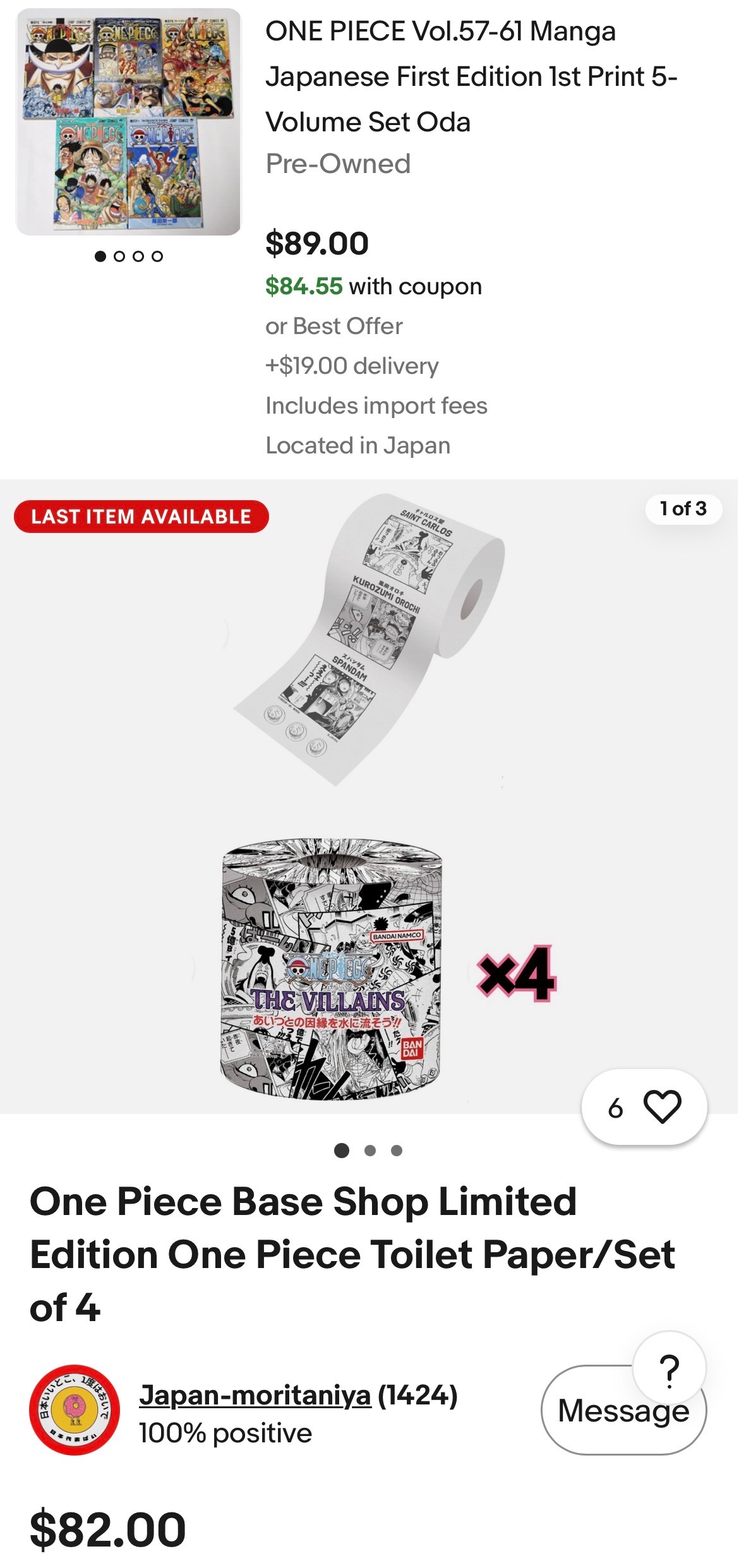Open the question mark help button
Viewport: 739px width, 1568px height.
669,1367
